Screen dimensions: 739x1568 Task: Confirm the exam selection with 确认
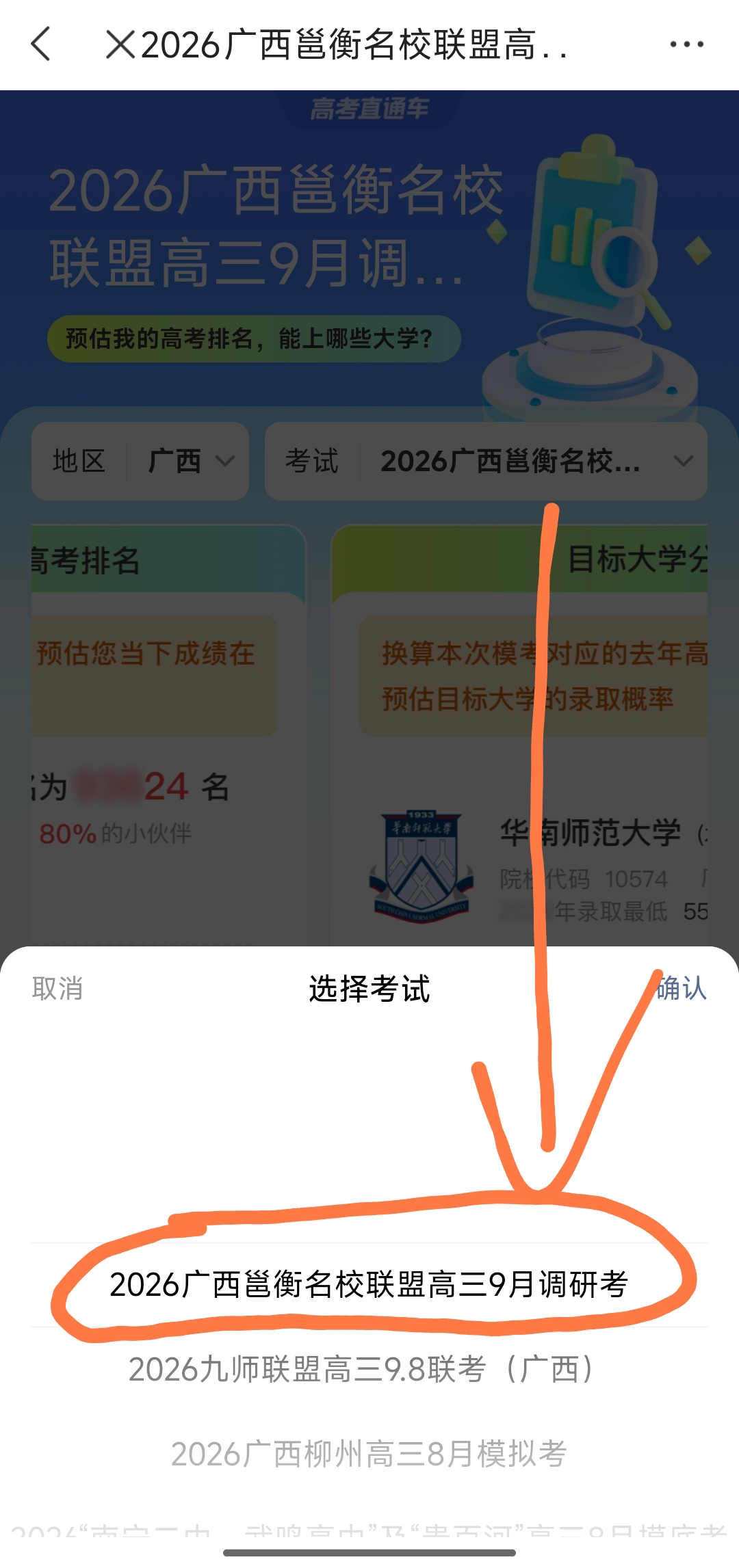click(680, 988)
